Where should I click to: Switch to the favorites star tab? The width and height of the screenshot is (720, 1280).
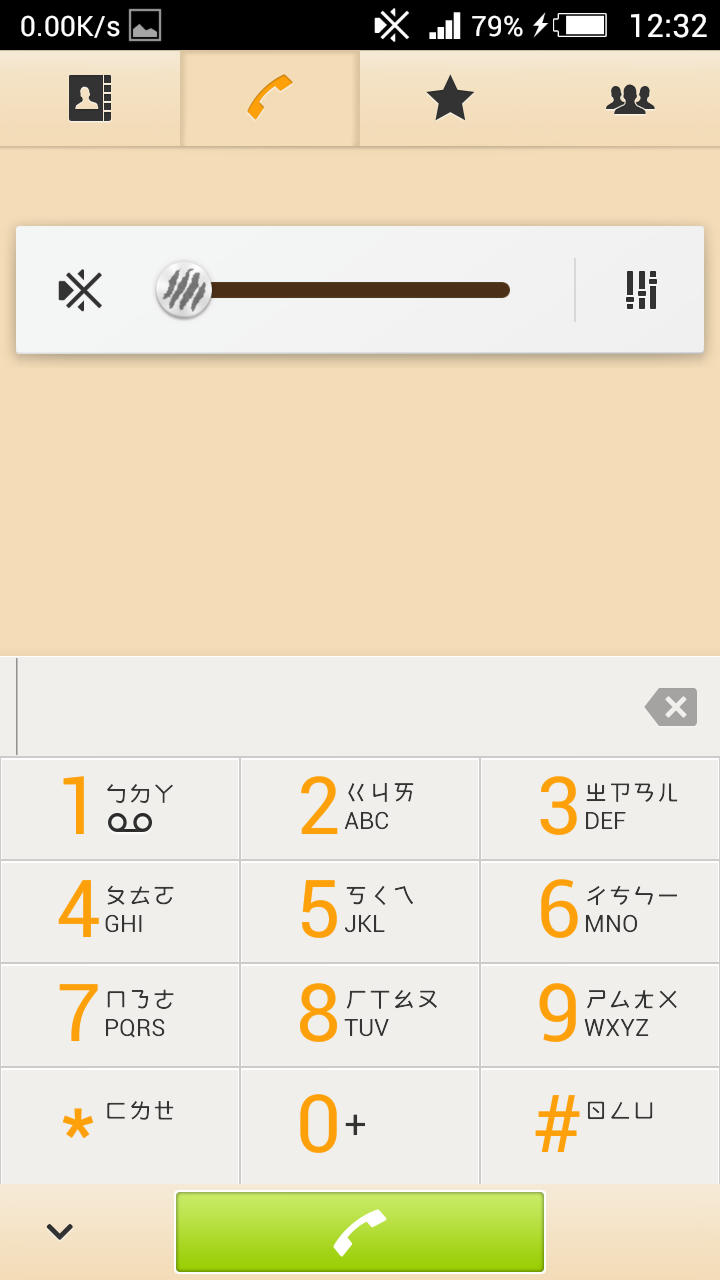[x=449, y=99]
